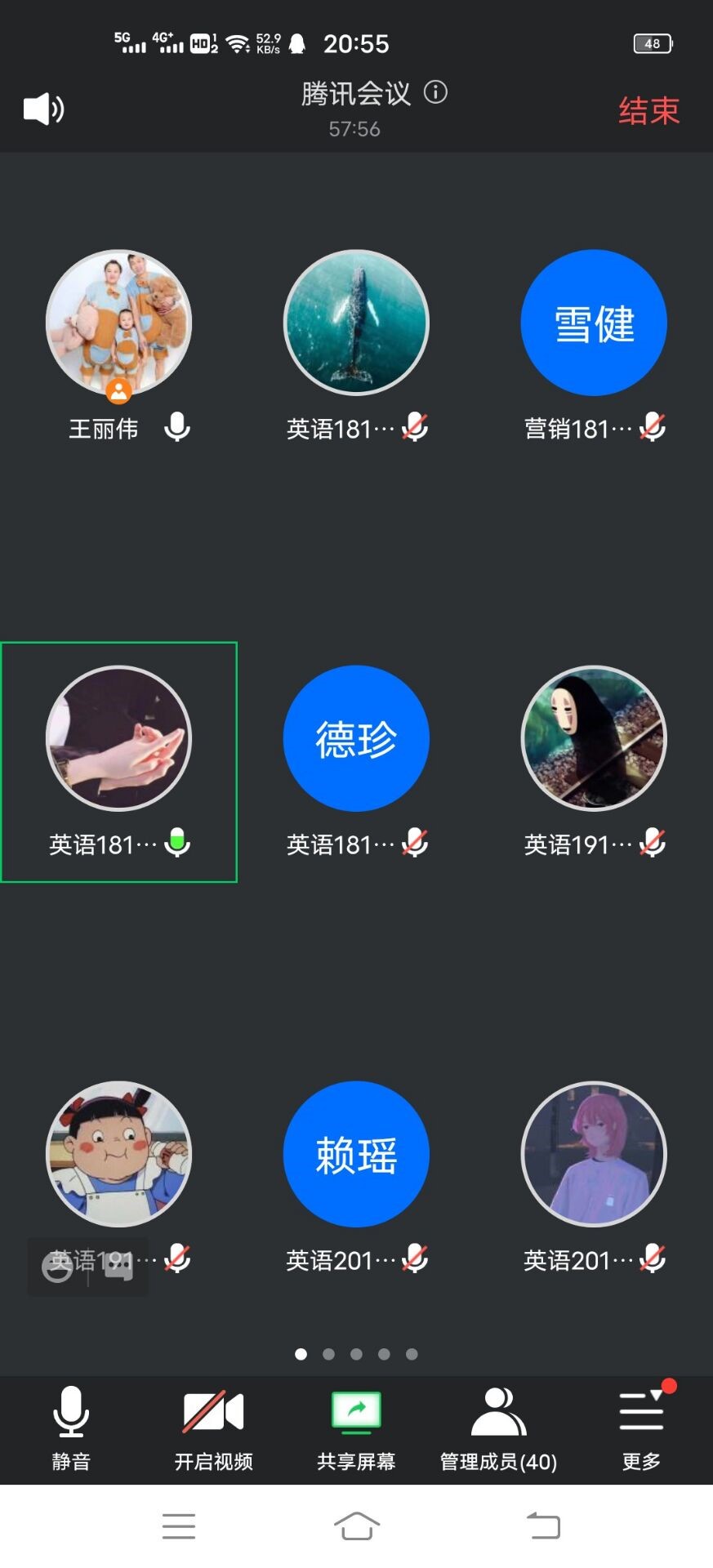
Task: Open the meeting info icon
Action: coord(436,92)
